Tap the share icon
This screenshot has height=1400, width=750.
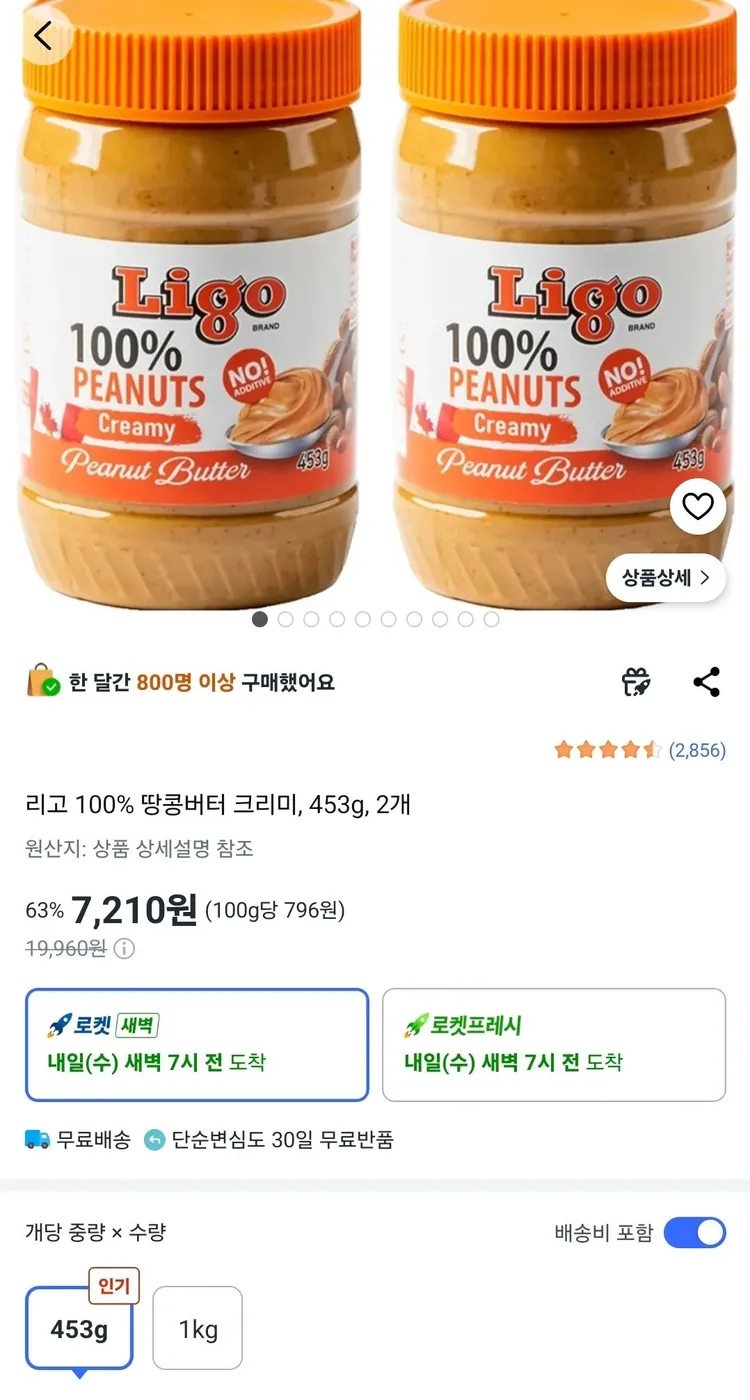pos(708,681)
